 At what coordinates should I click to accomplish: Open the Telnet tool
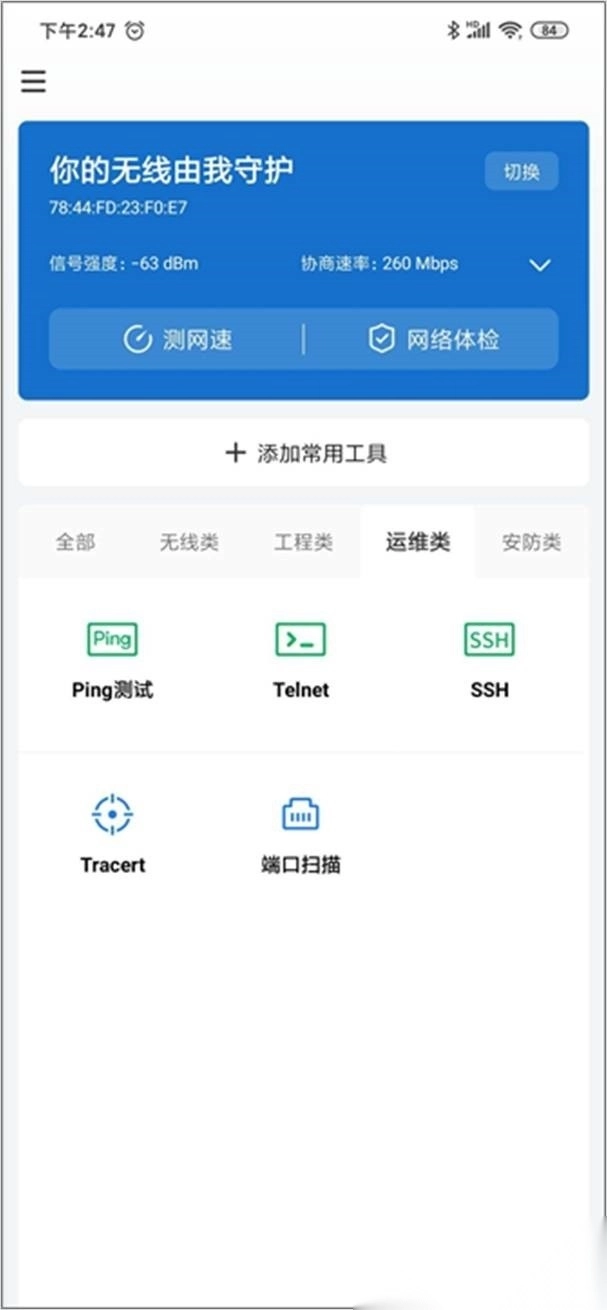coord(301,660)
